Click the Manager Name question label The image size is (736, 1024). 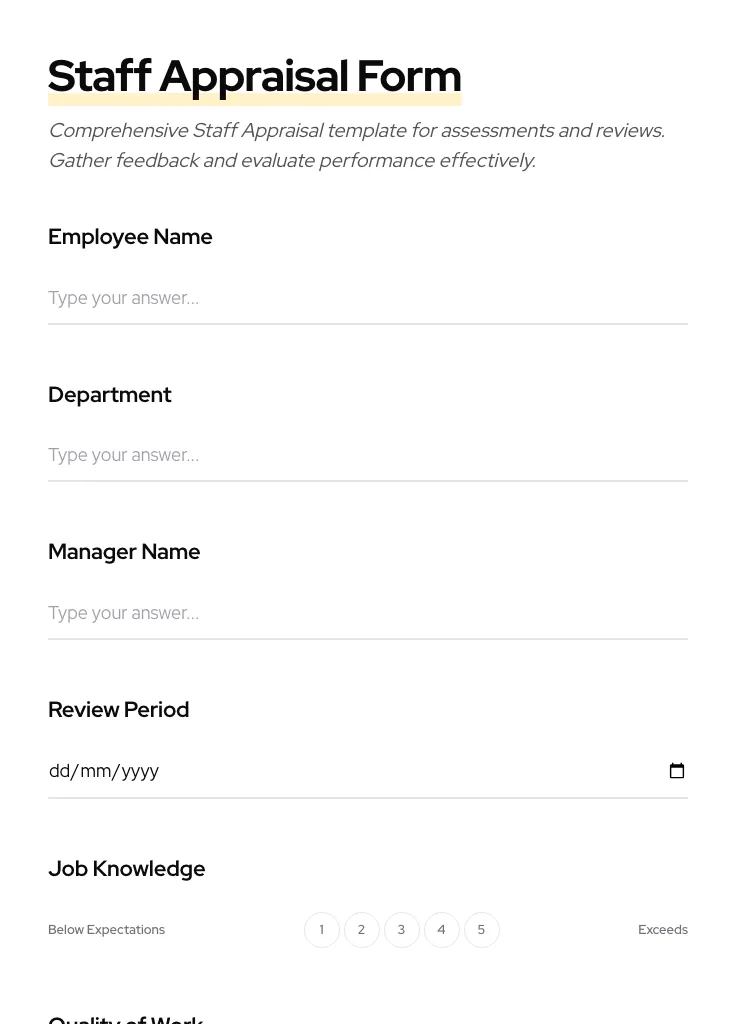tap(124, 551)
